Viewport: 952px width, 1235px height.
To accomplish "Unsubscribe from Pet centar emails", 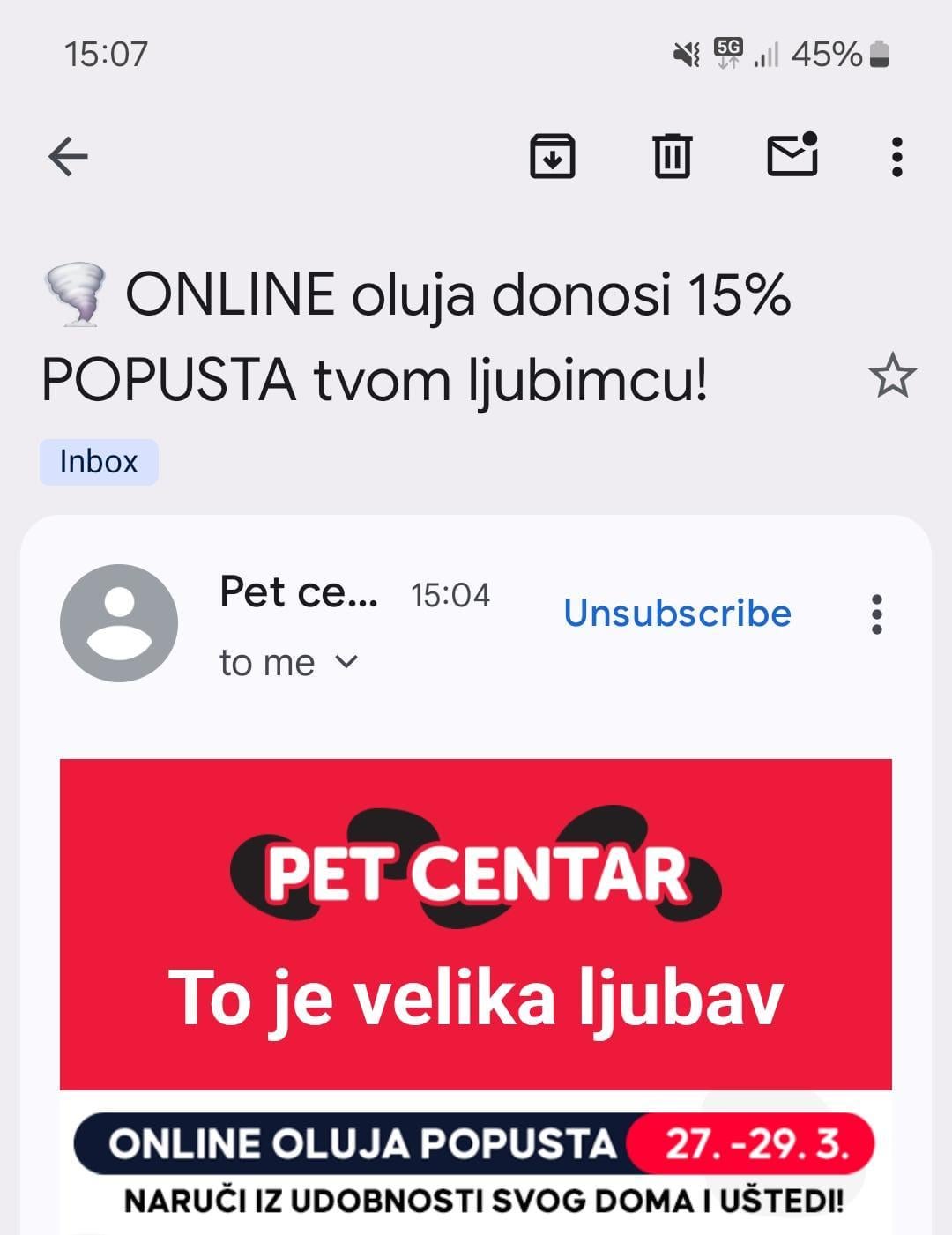I will (x=677, y=613).
